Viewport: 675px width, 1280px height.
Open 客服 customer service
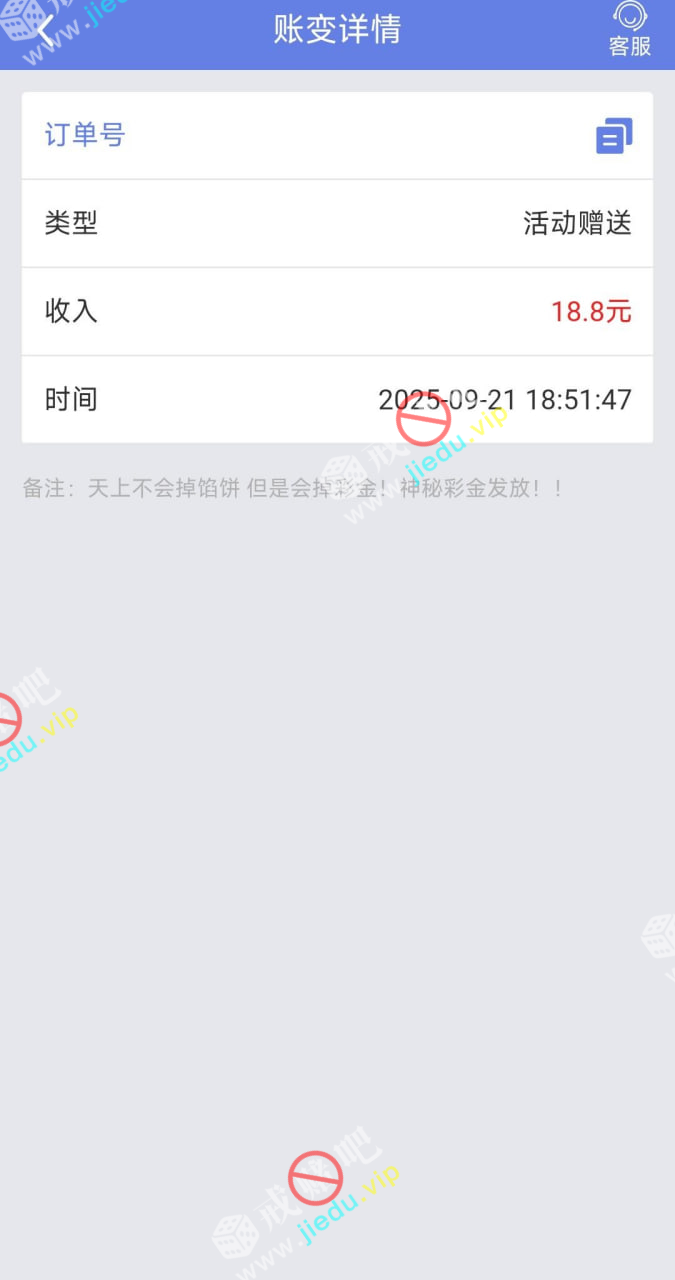pyautogui.click(x=629, y=30)
